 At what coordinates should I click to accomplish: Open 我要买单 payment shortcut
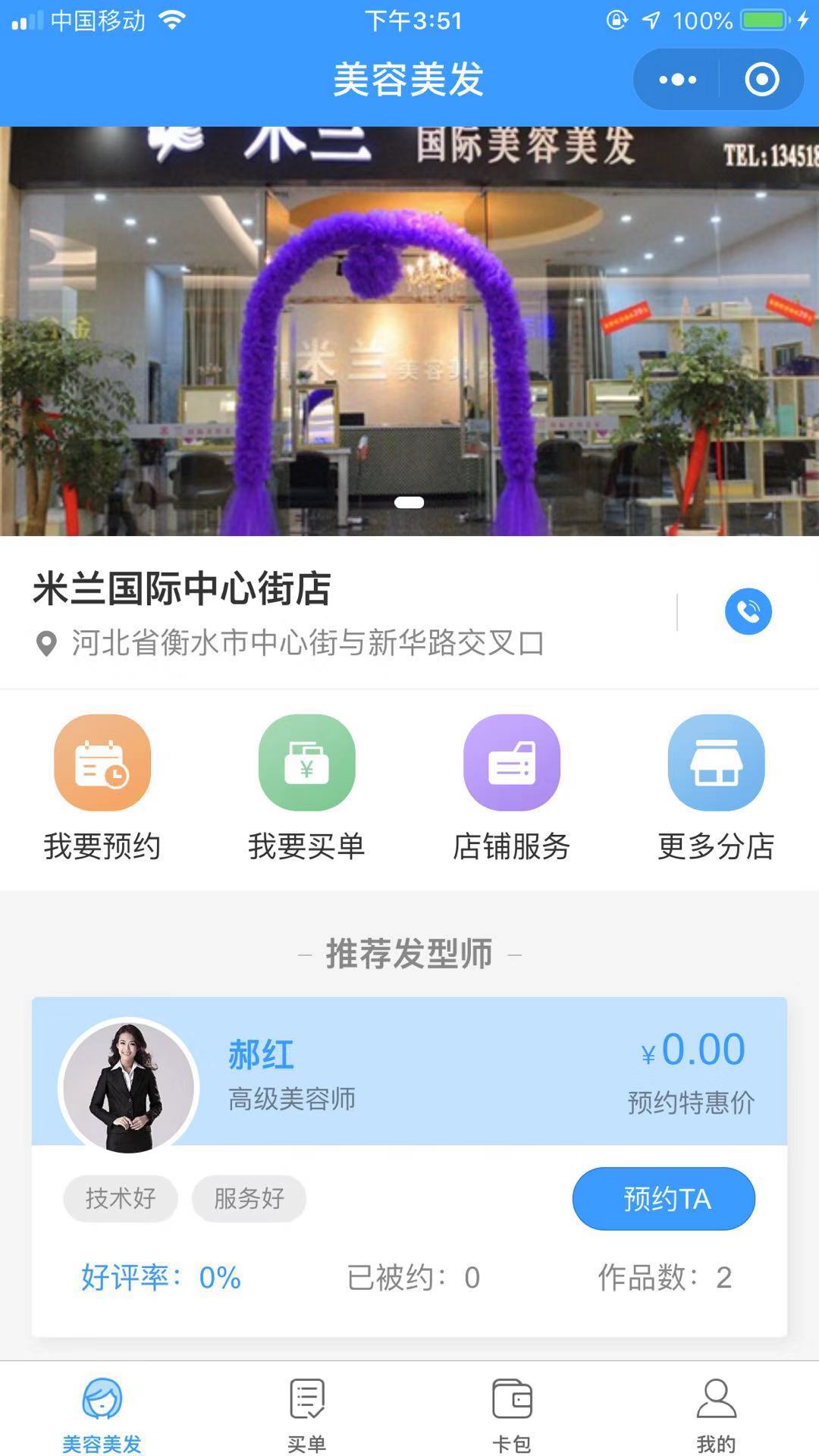click(x=307, y=789)
